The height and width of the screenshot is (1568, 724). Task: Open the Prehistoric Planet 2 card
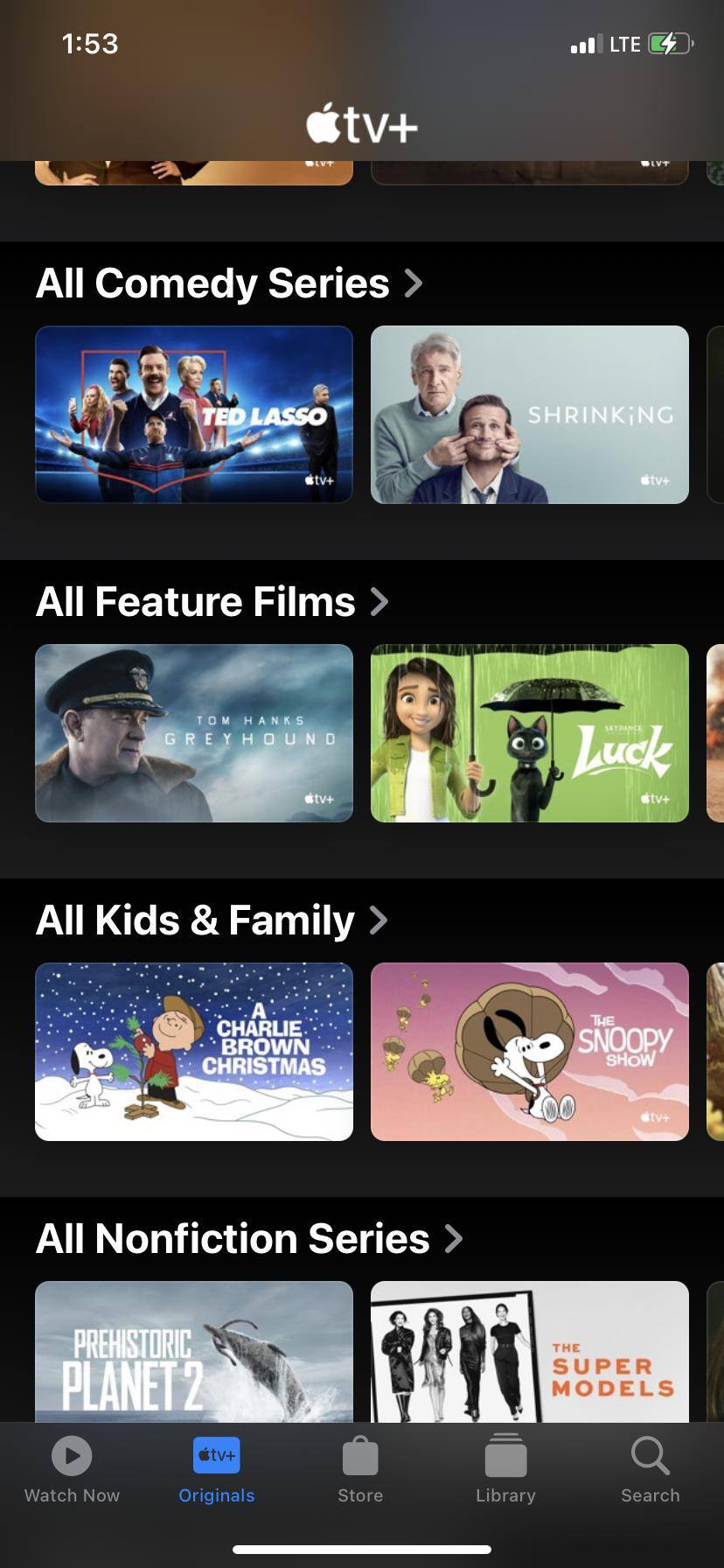194,1351
